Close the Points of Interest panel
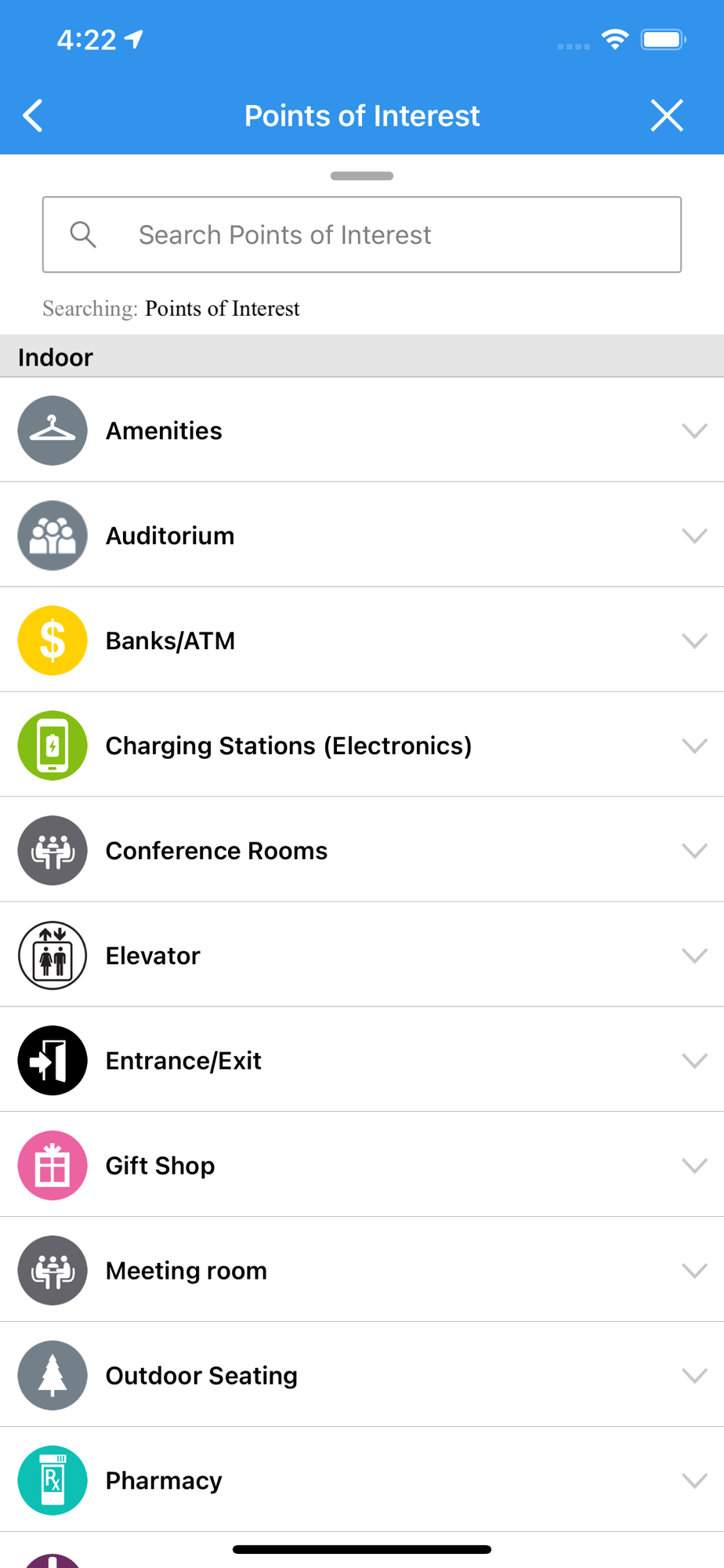The image size is (724, 1568). tap(667, 116)
